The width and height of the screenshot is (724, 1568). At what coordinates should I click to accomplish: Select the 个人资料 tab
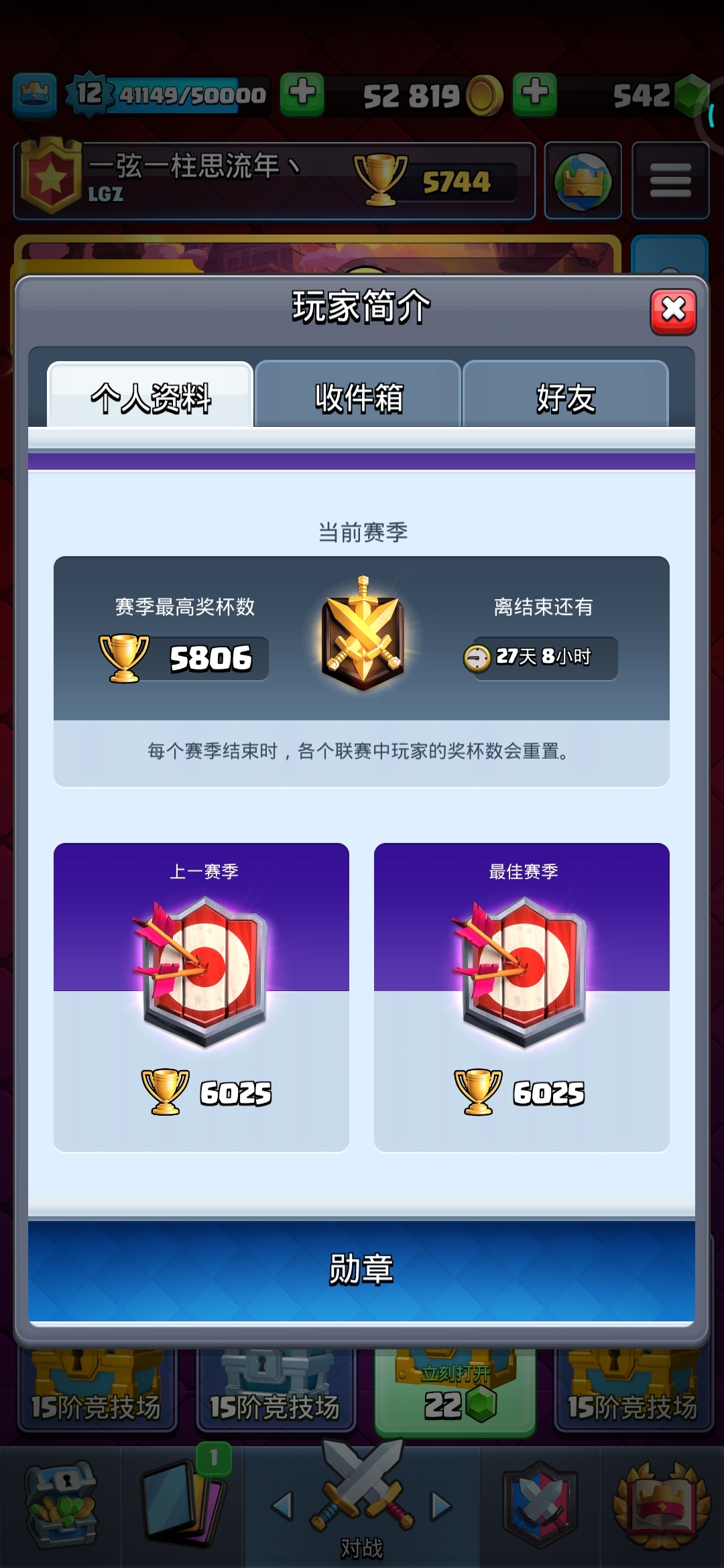click(150, 395)
